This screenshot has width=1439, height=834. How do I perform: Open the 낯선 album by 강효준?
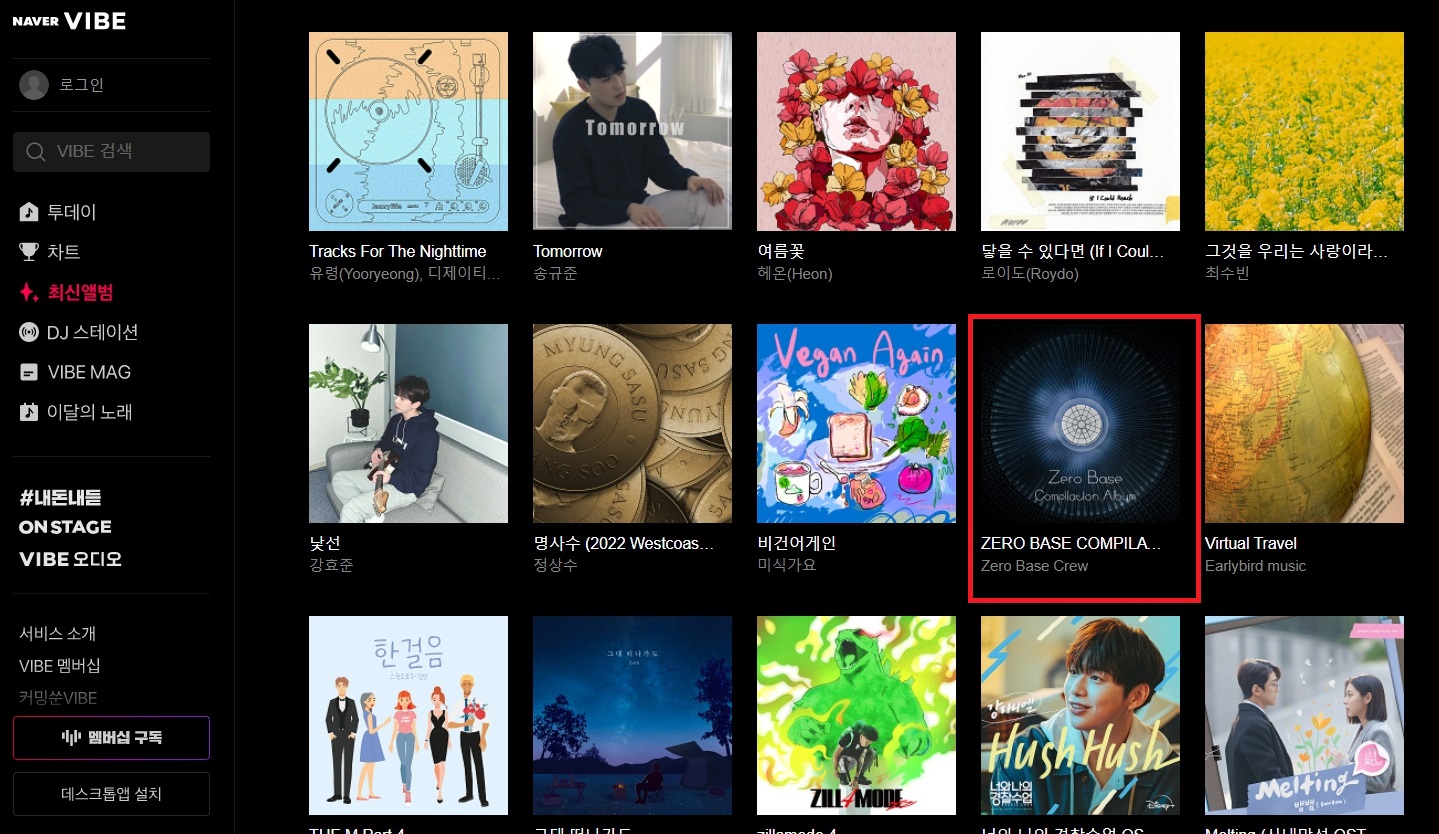[x=408, y=424]
